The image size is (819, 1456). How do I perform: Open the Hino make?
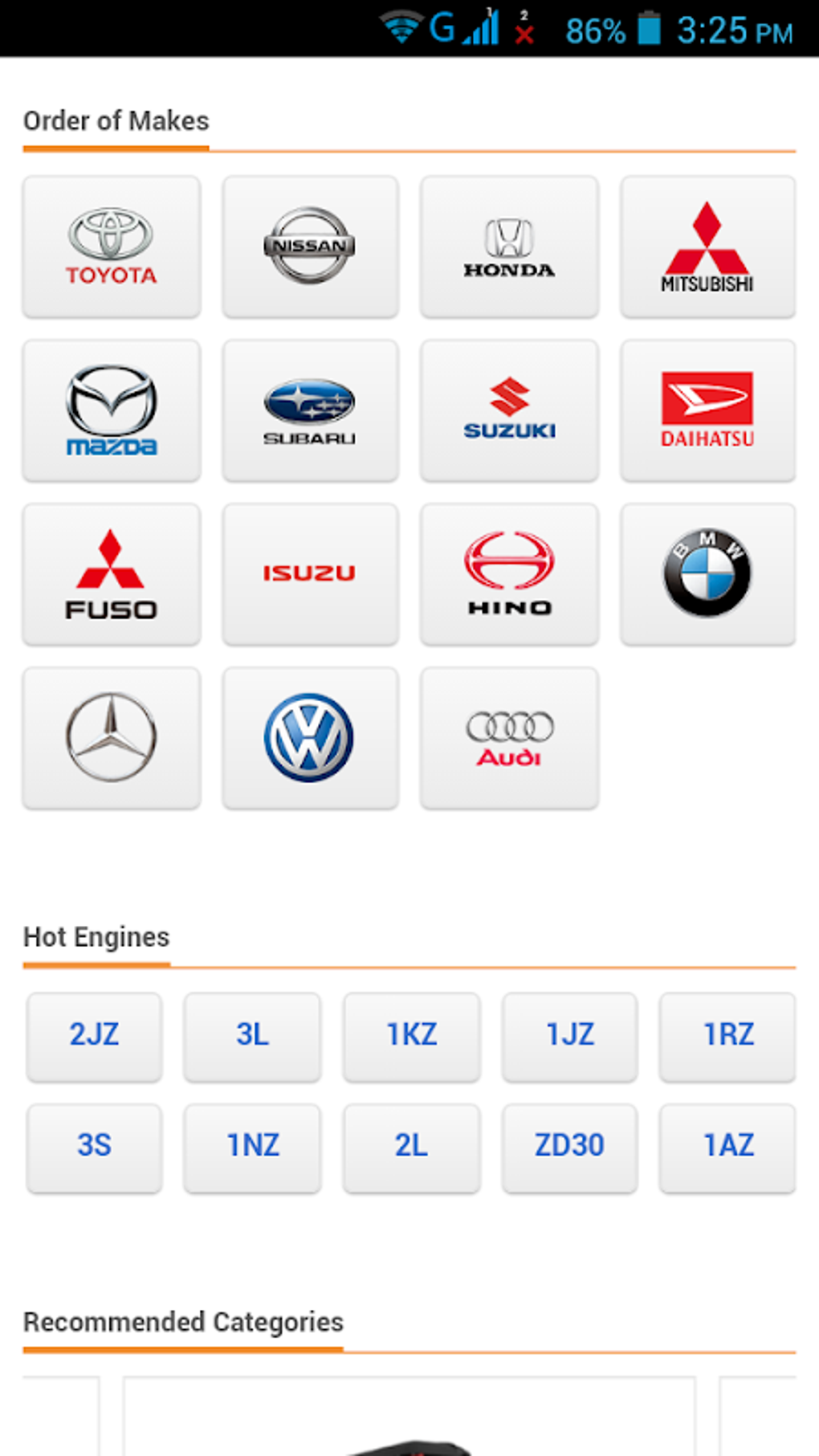(x=509, y=575)
